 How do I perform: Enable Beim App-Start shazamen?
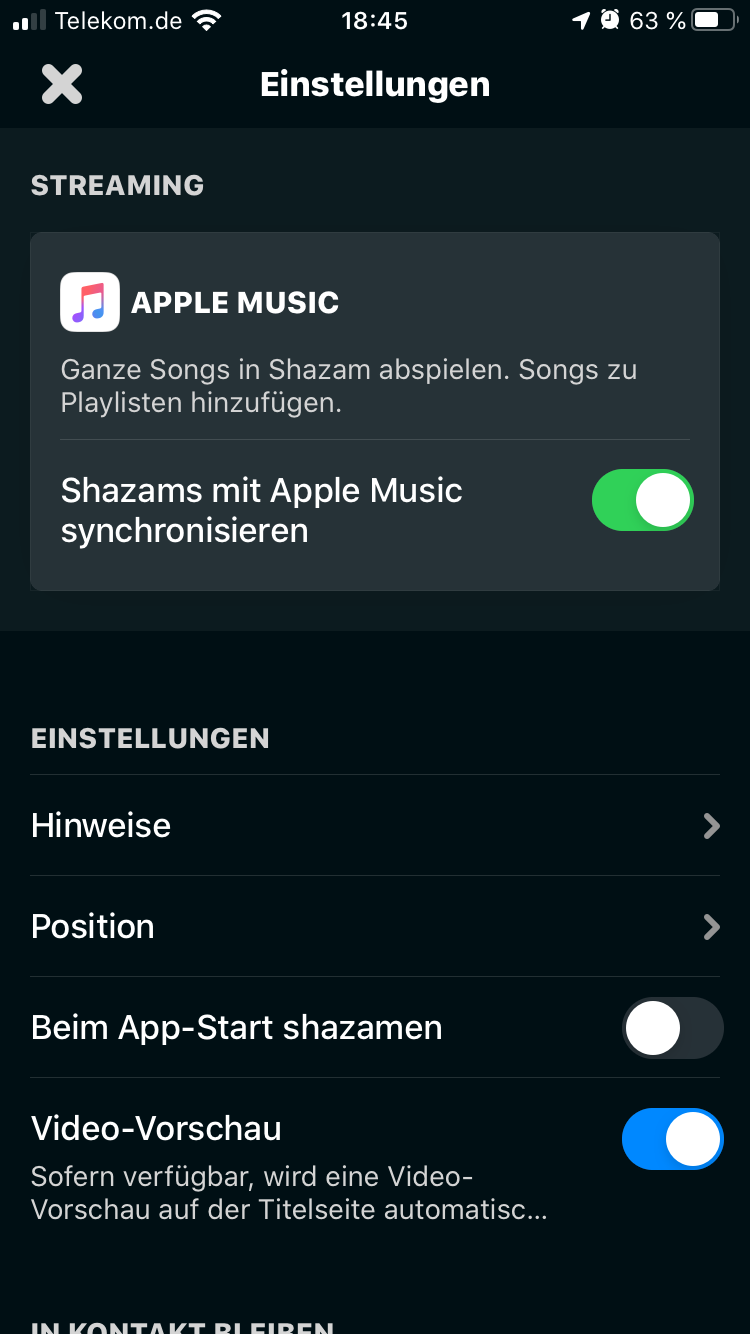(672, 1028)
